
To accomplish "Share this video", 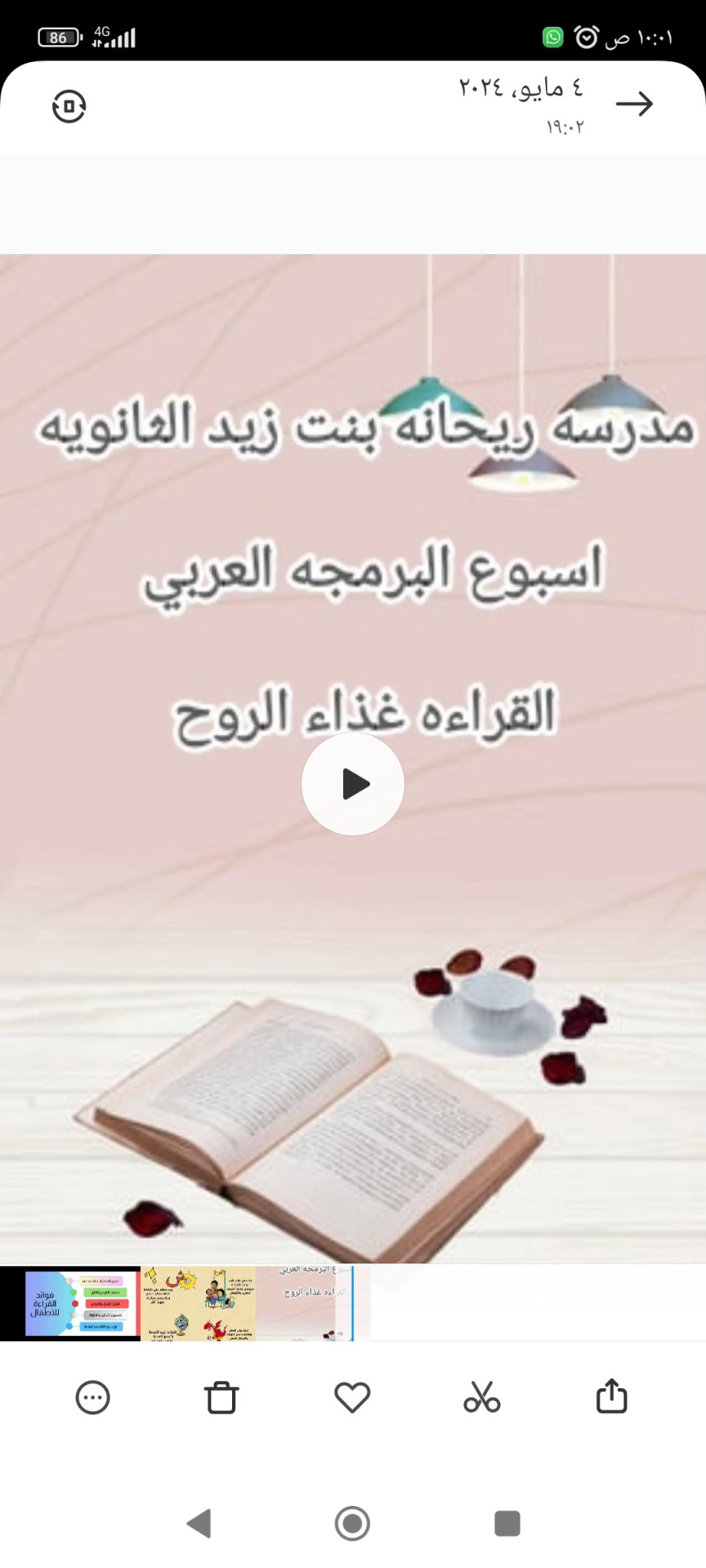I will (x=611, y=1396).
